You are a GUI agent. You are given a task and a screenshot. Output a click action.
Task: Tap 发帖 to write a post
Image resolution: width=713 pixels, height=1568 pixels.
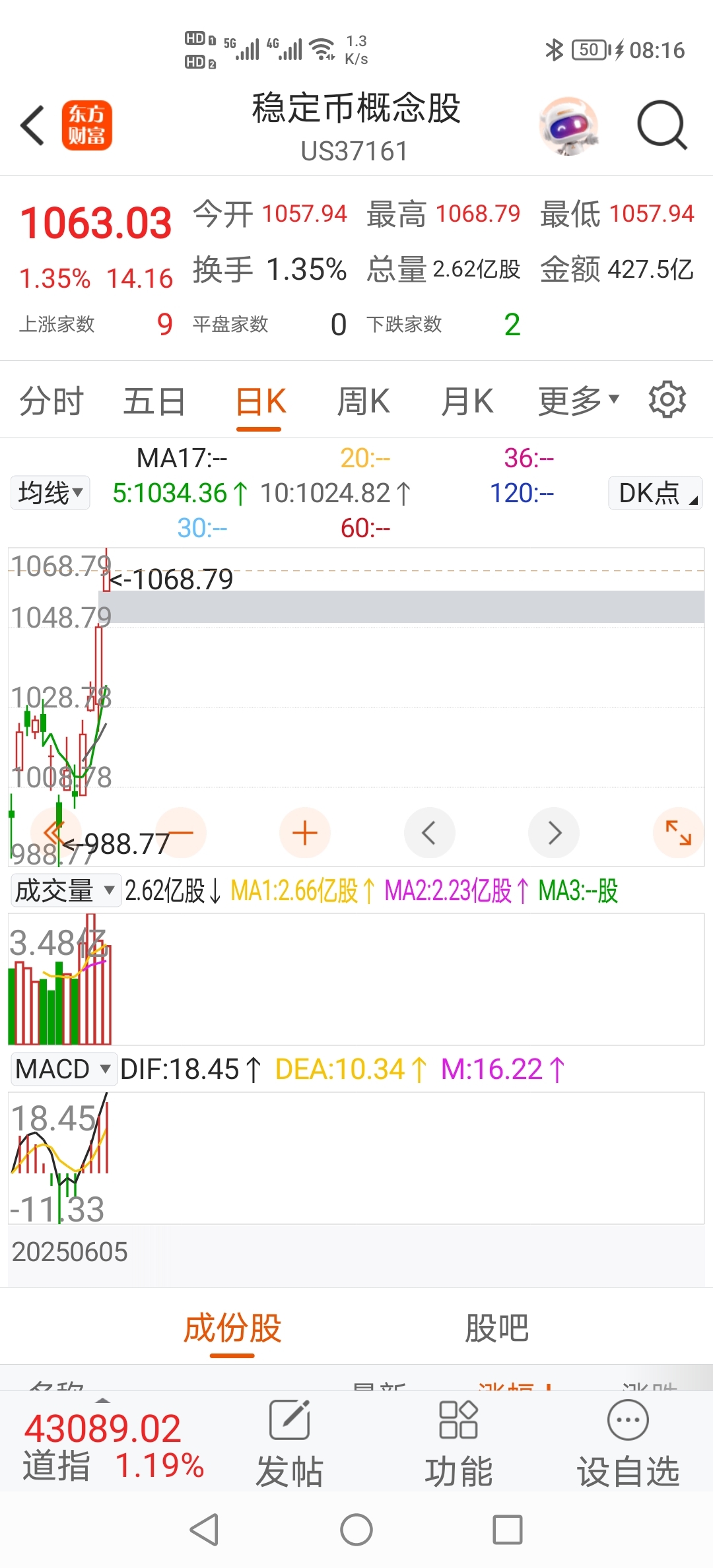[290, 1444]
